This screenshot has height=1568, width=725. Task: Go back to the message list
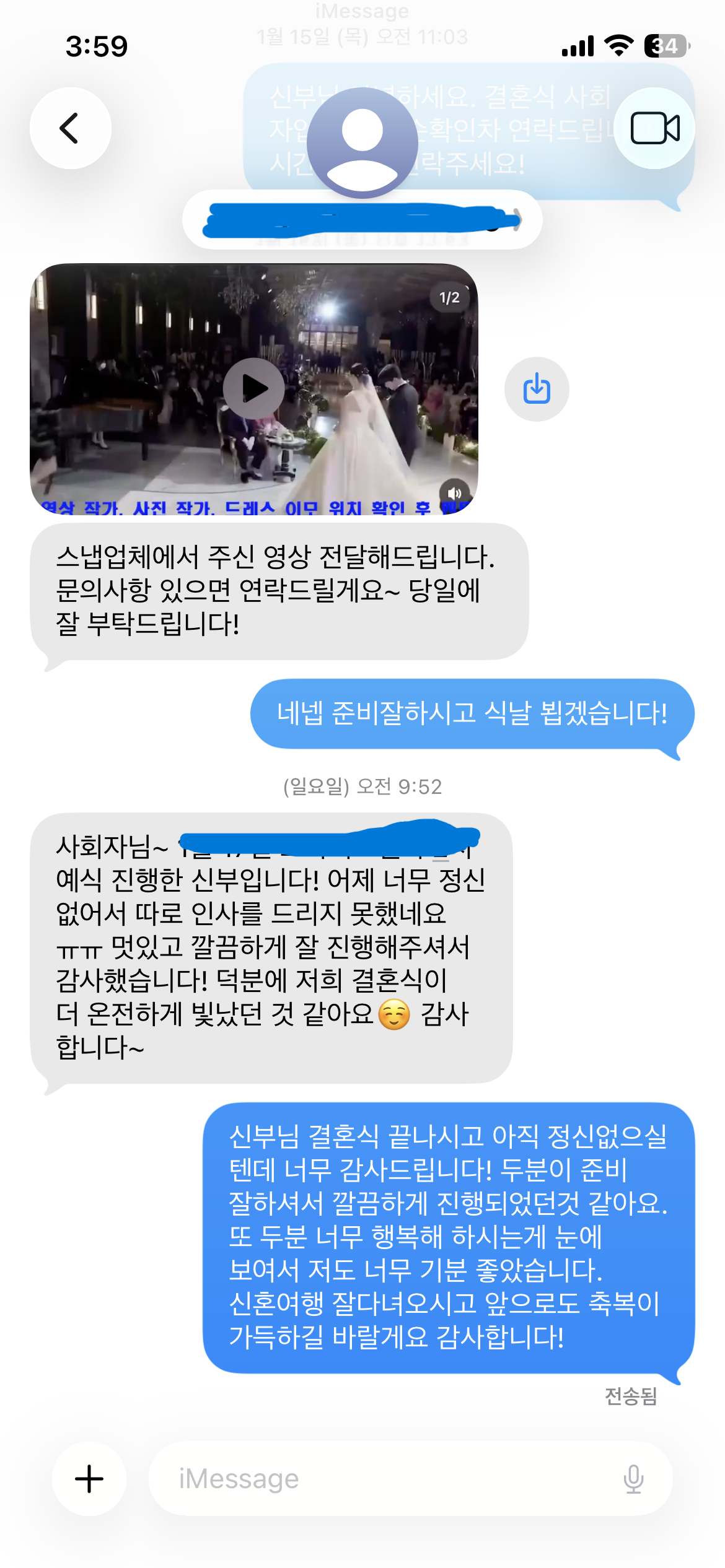point(70,128)
